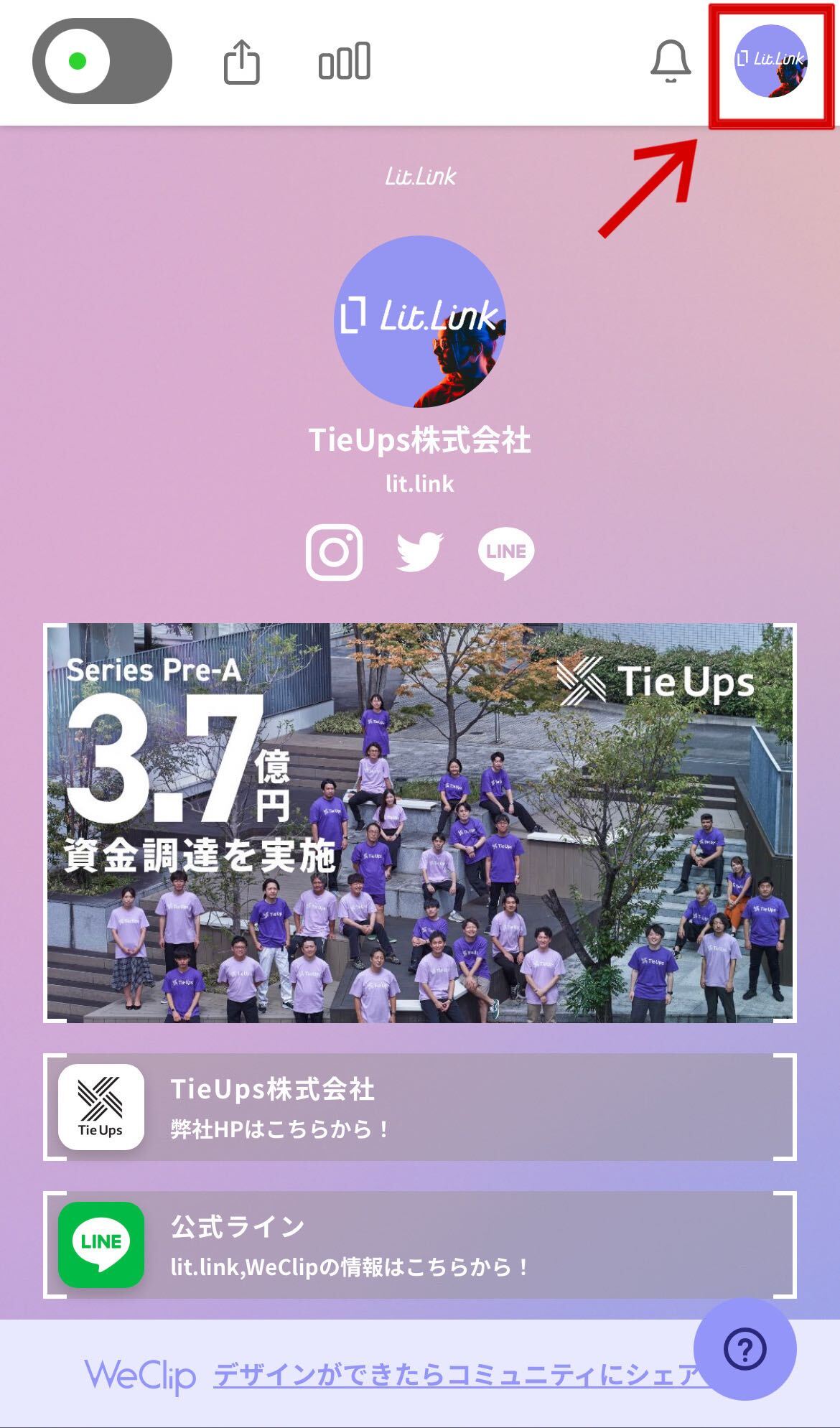
Task: Open the 公式ライン link card
Action: [420, 1245]
